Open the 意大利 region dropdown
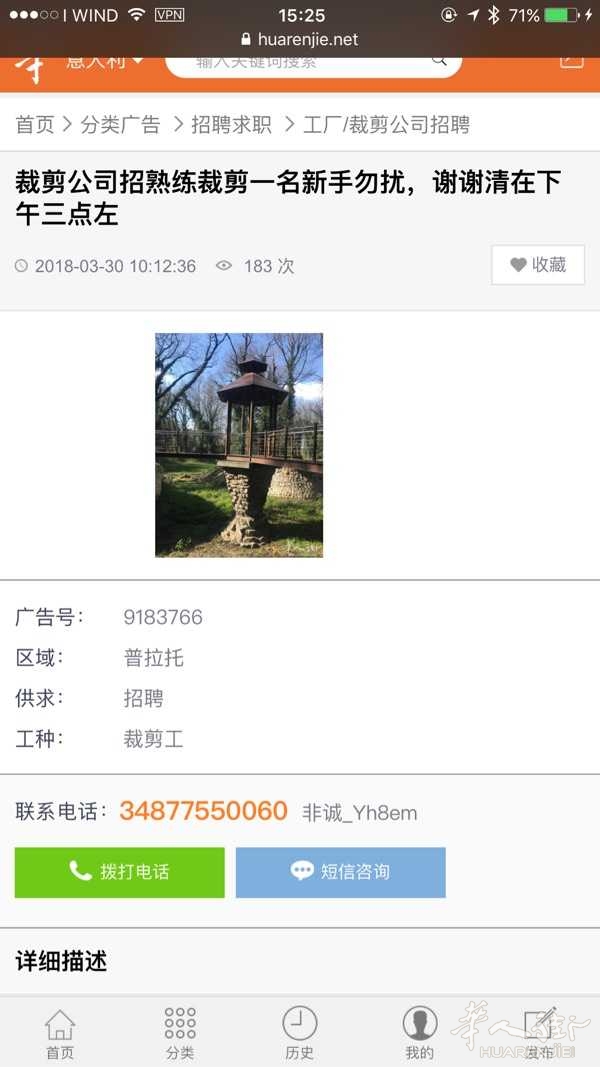Viewport: 600px width, 1067px height. 105,63
